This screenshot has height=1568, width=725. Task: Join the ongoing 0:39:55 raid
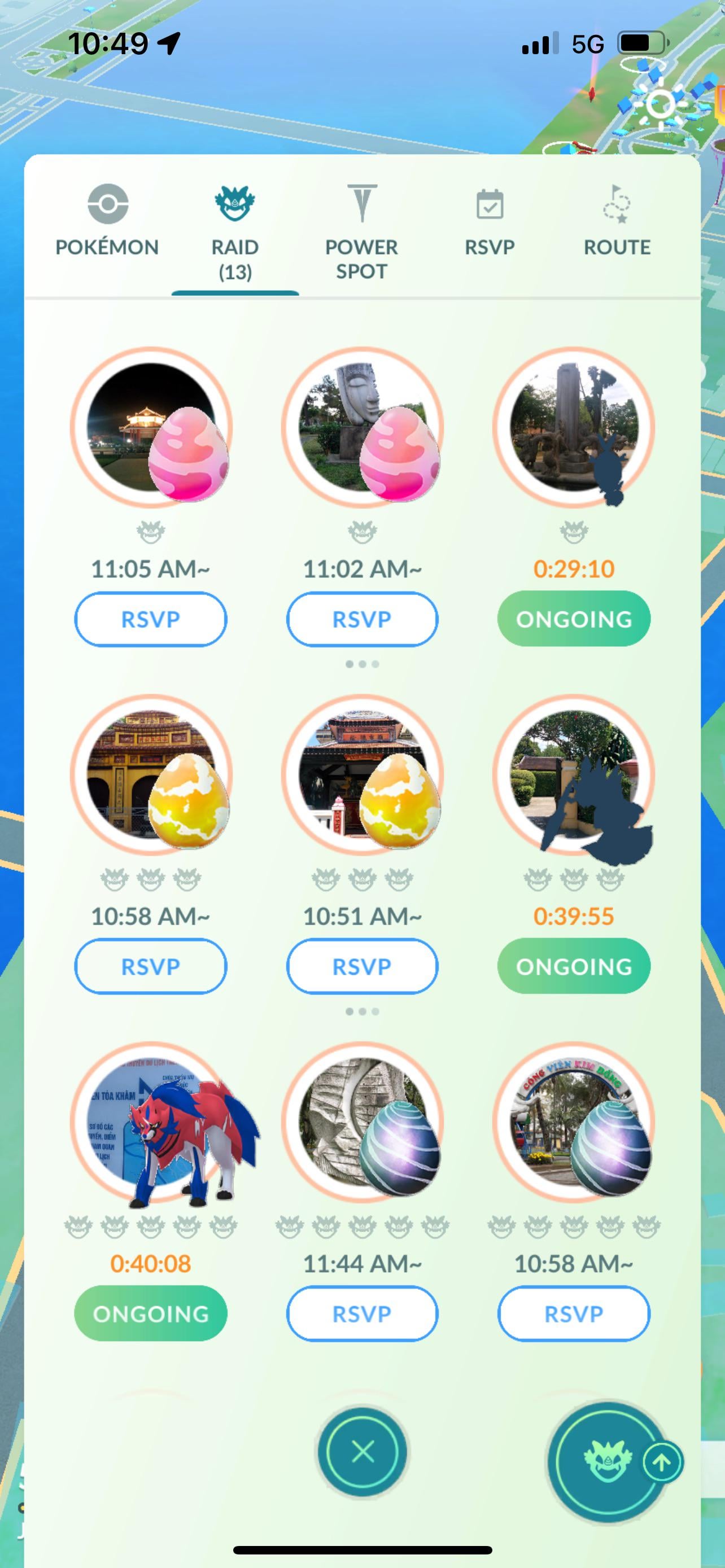[x=574, y=967]
